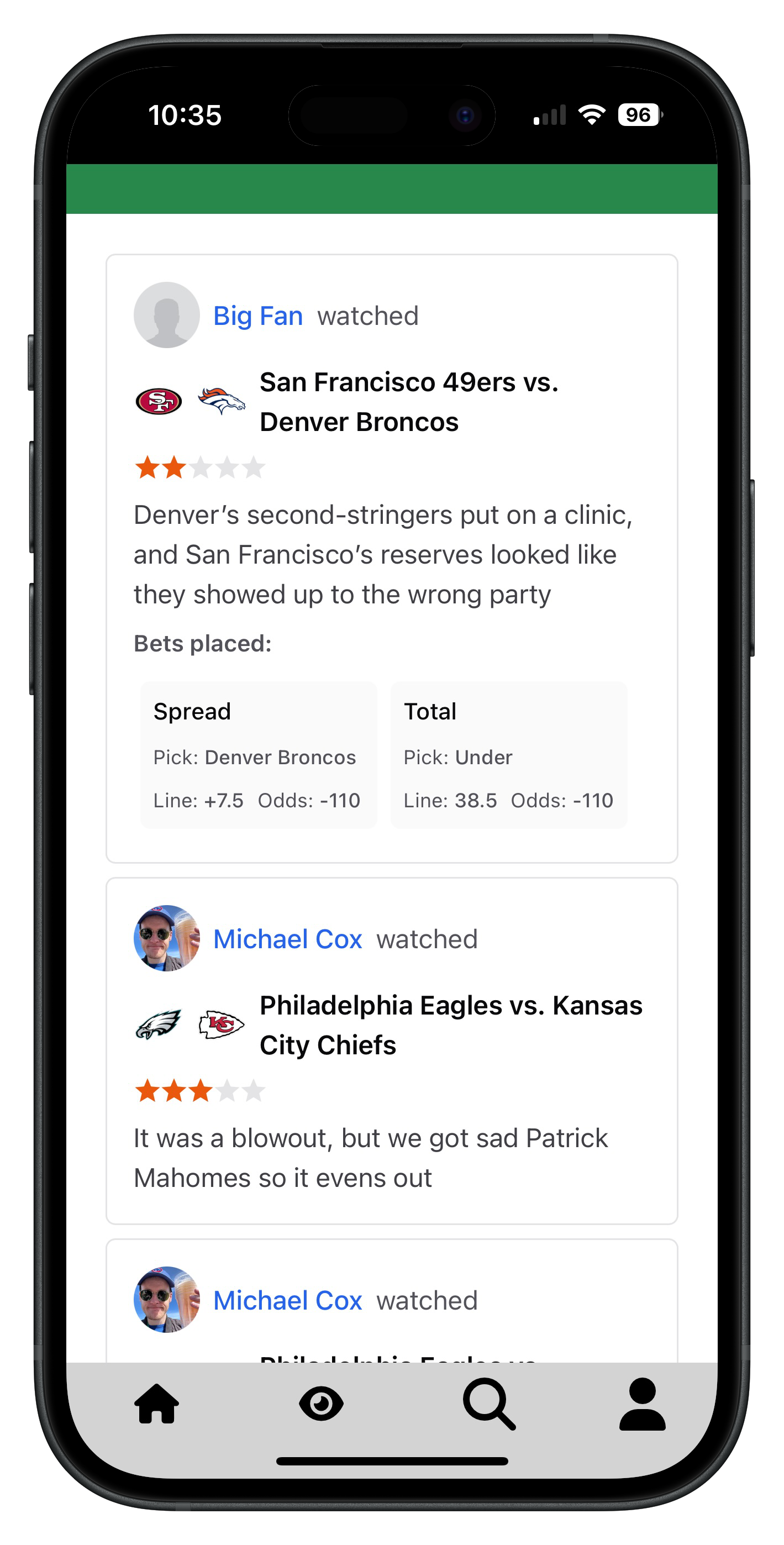Open Michael Cox's profile on Chiefs review

(287, 939)
